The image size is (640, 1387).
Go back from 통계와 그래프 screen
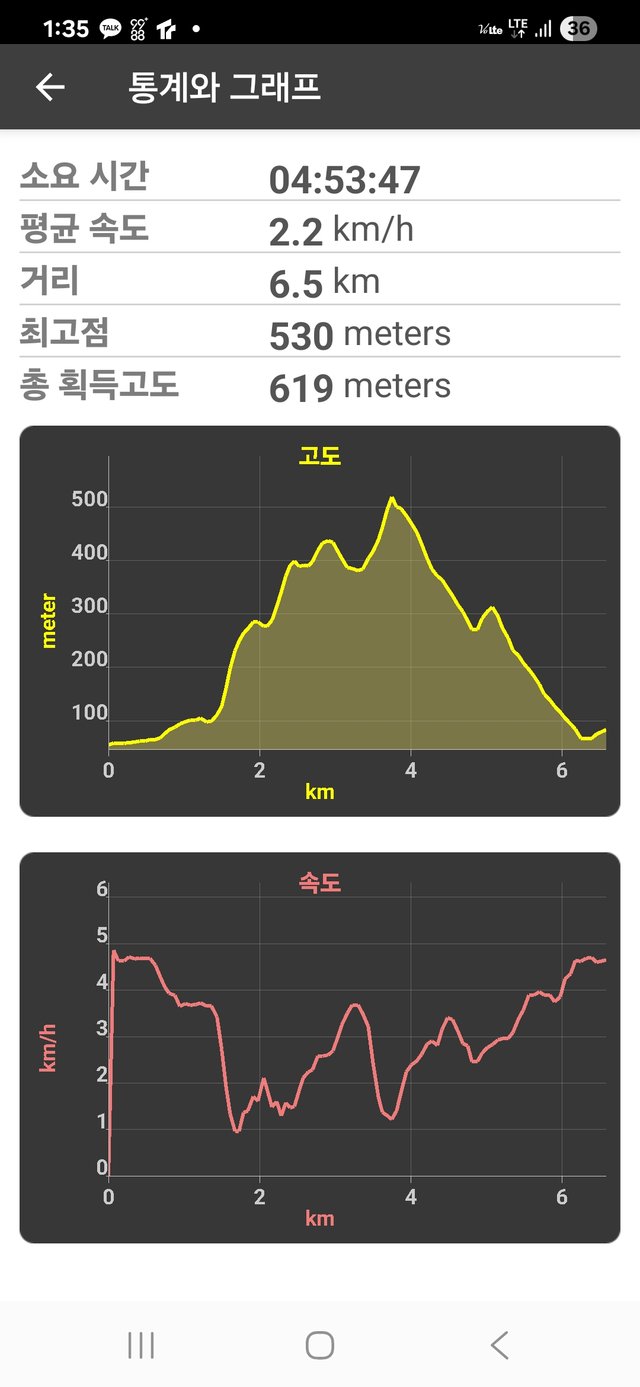click(50, 87)
